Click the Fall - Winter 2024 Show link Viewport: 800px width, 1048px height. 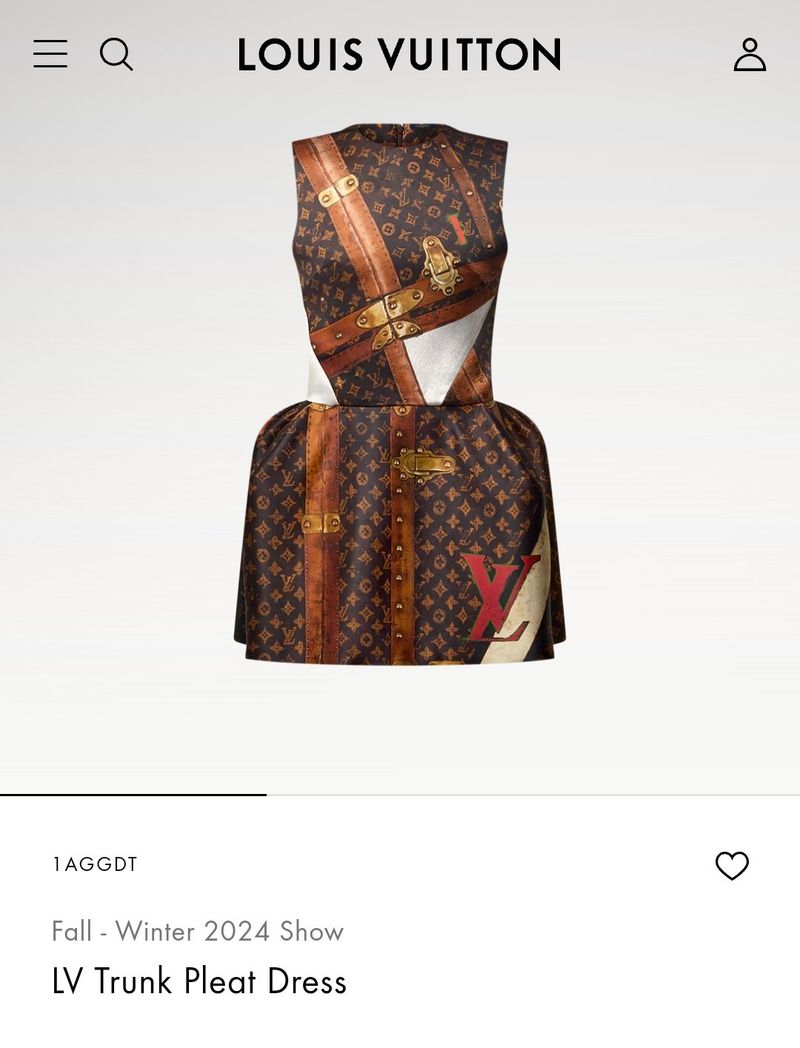[x=197, y=931]
